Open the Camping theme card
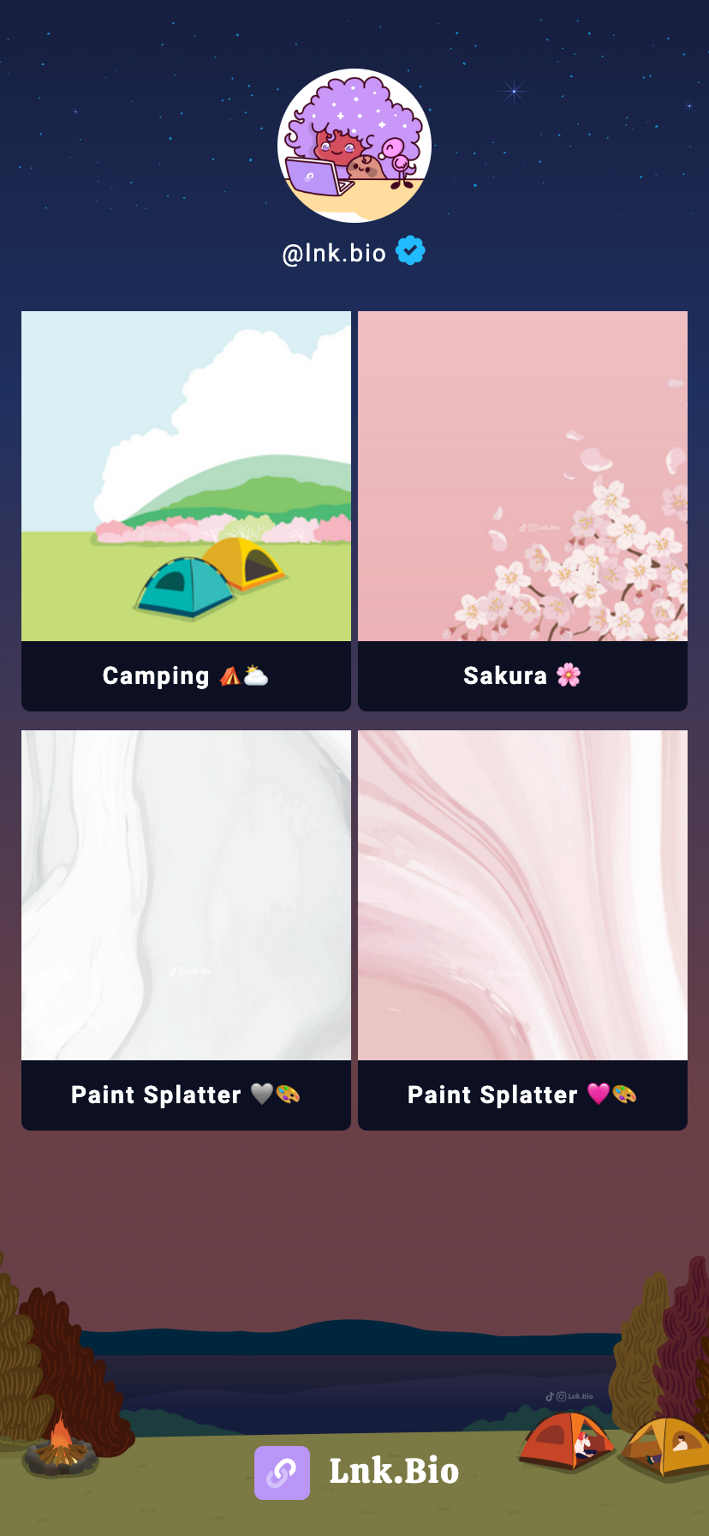Viewport: 709px width, 1536px height. [186, 511]
